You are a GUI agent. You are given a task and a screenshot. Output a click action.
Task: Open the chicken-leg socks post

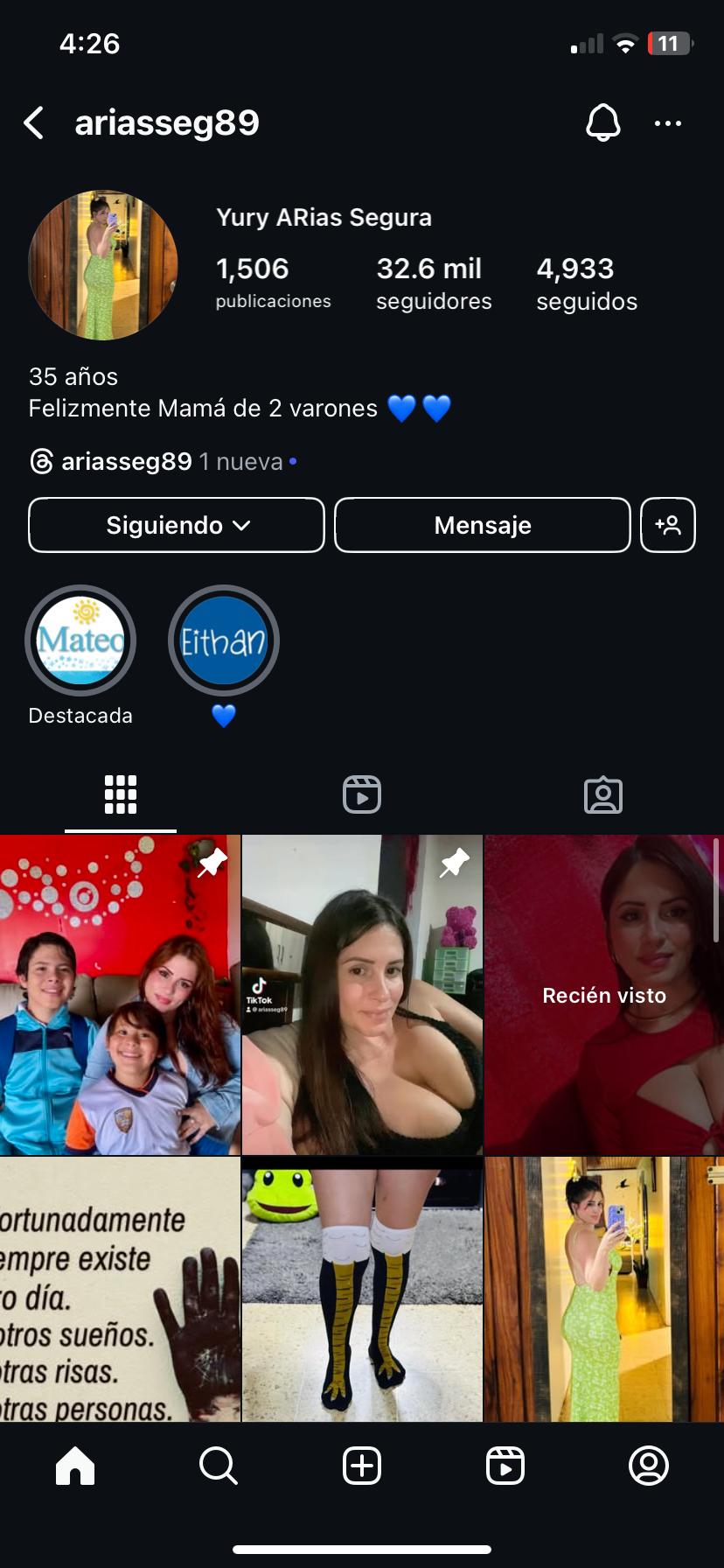pyautogui.click(x=362, y=1288)
